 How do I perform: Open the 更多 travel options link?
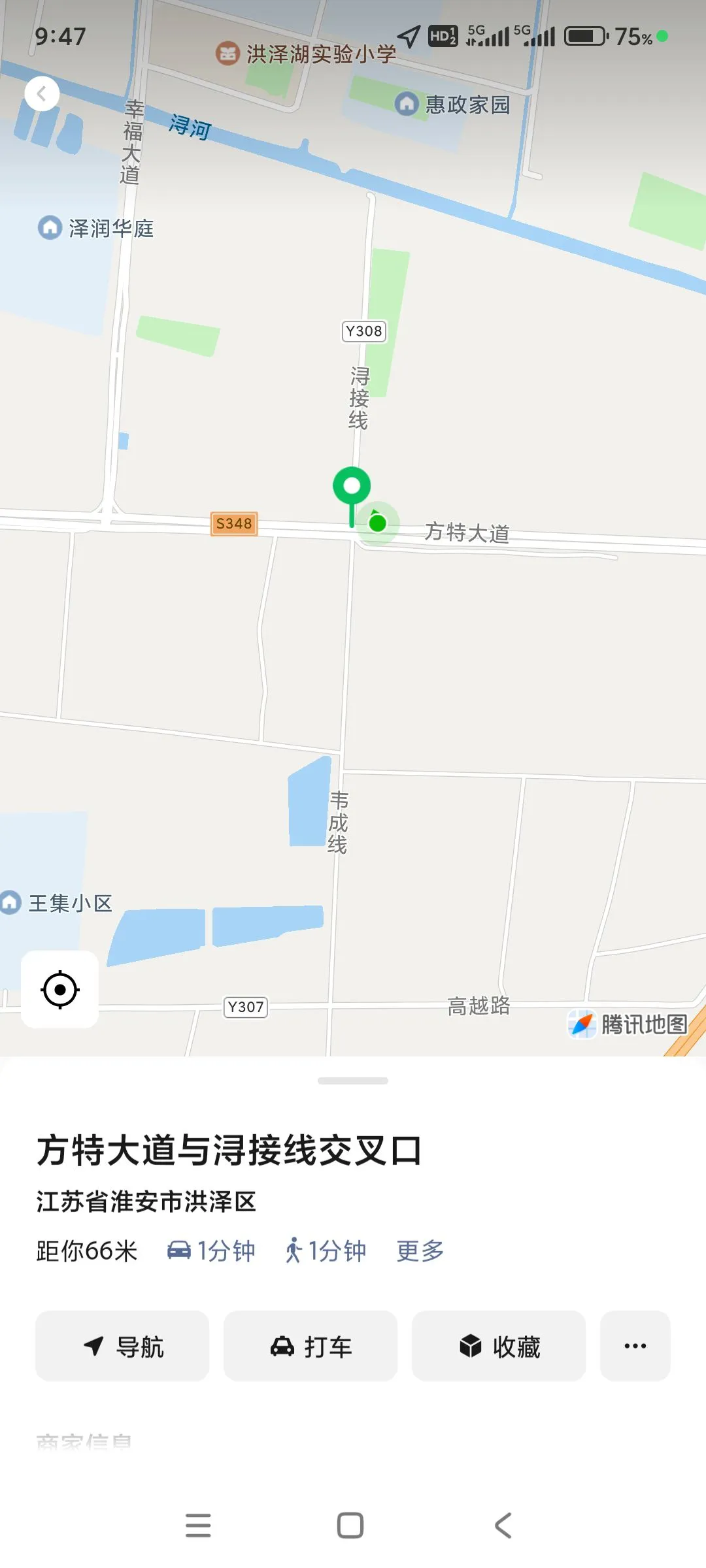[420, 1251]
